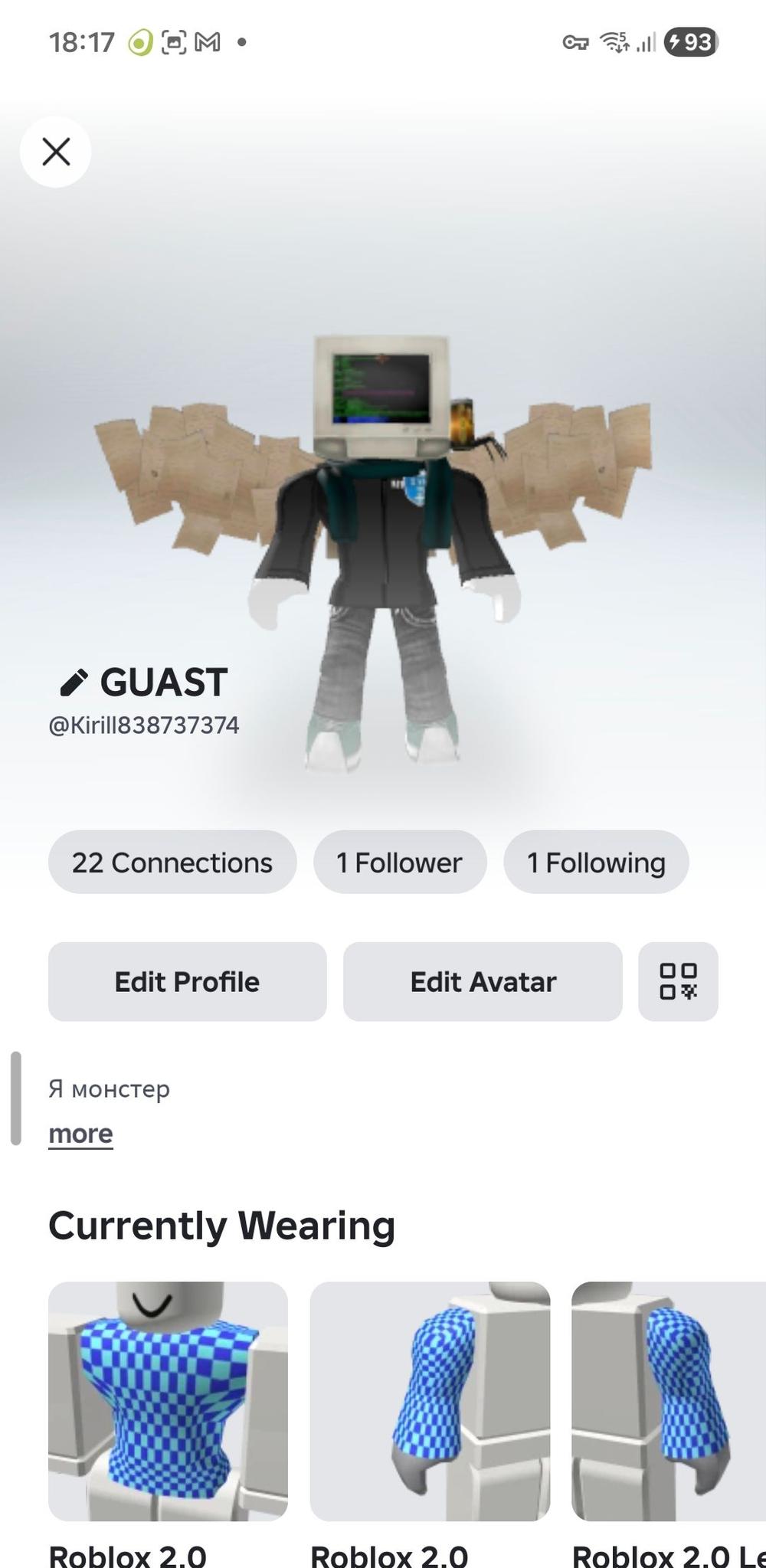Close the profile screen
This screenshot has width=766, height=1568.
[x=56, y=152]
